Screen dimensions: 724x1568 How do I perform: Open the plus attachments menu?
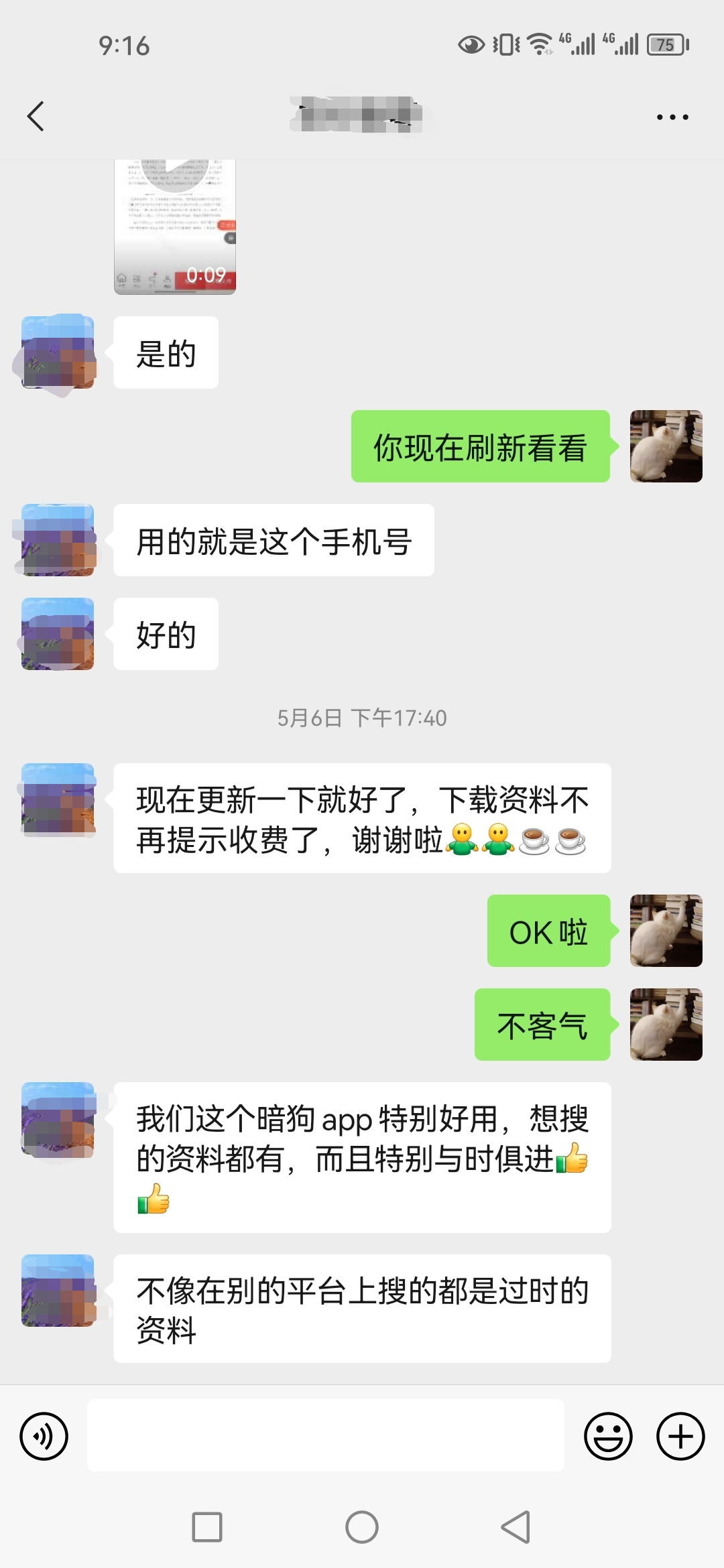tap(680, 1436)
